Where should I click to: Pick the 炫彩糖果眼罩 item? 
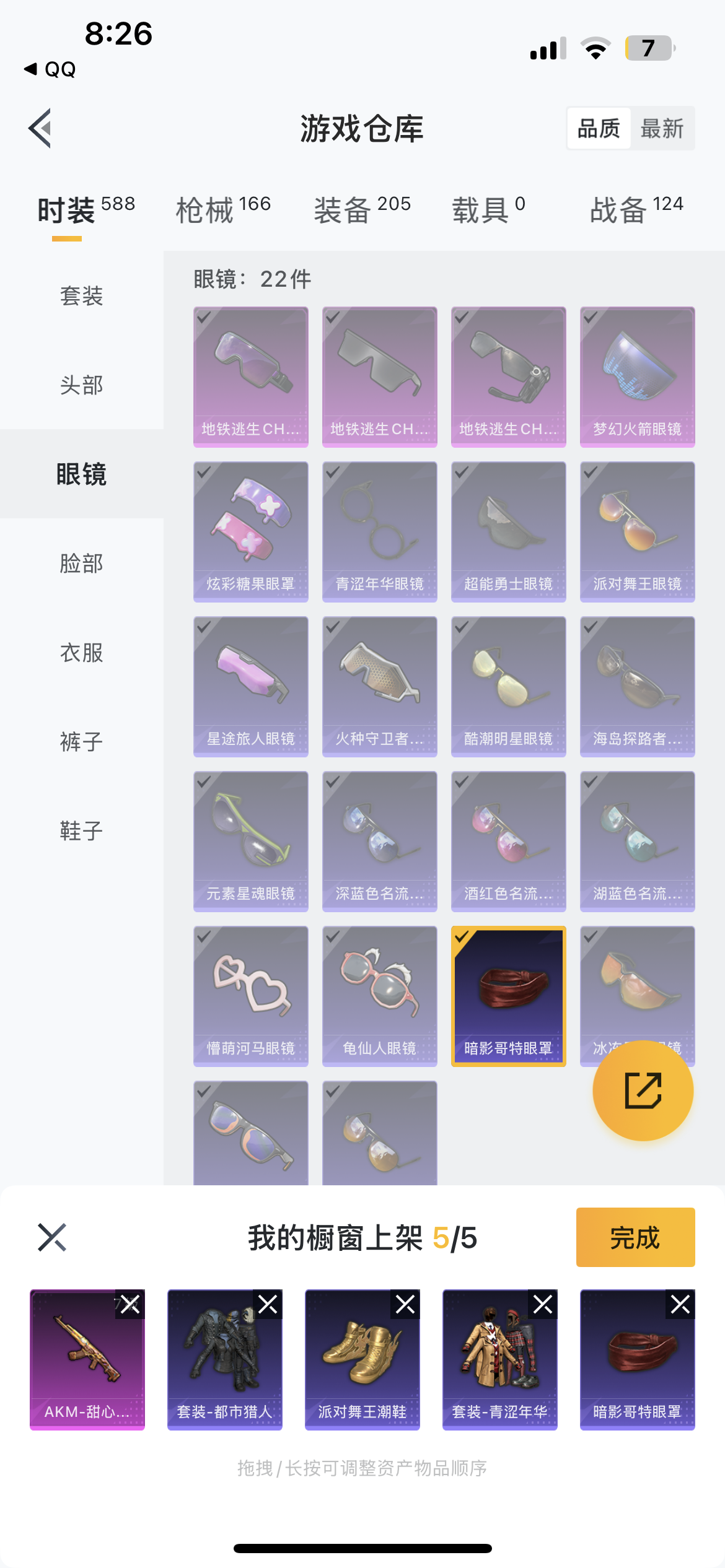(x=250, y=531)
